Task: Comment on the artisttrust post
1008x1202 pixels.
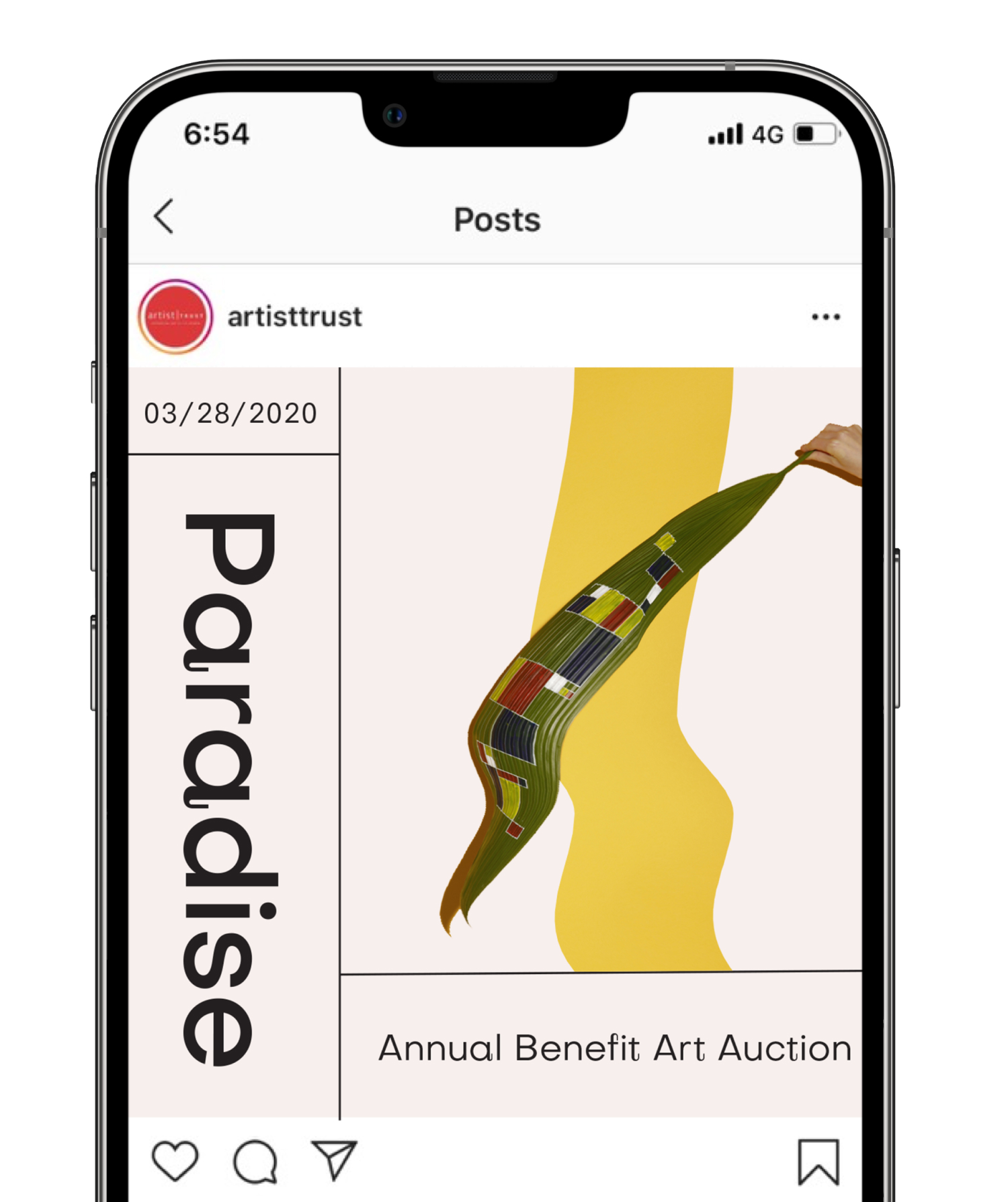Action: click(x=255, y=1161)
